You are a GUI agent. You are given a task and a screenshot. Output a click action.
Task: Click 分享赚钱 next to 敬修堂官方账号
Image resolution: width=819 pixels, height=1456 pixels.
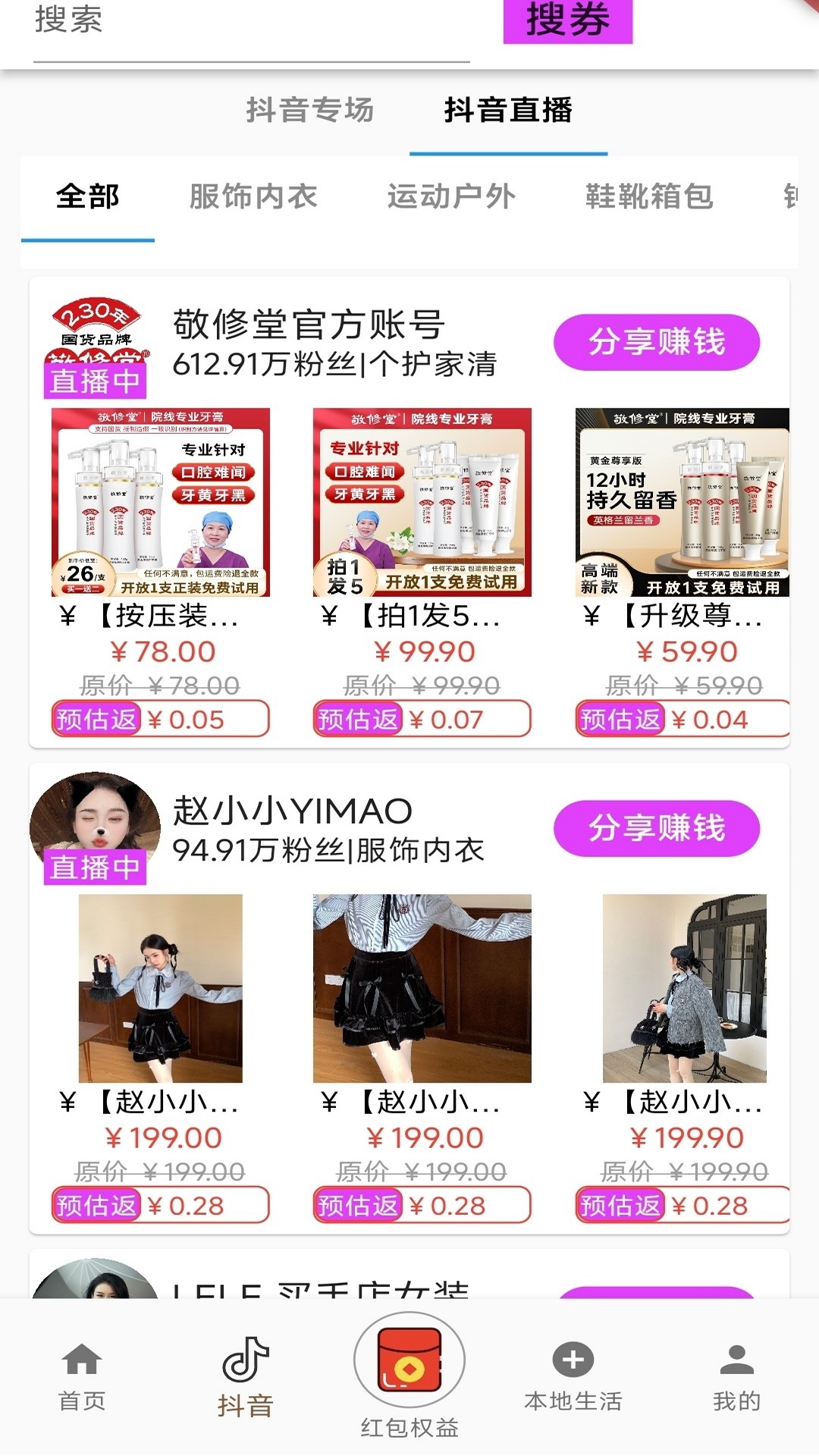pyautogui.click(x=656, y=342)
